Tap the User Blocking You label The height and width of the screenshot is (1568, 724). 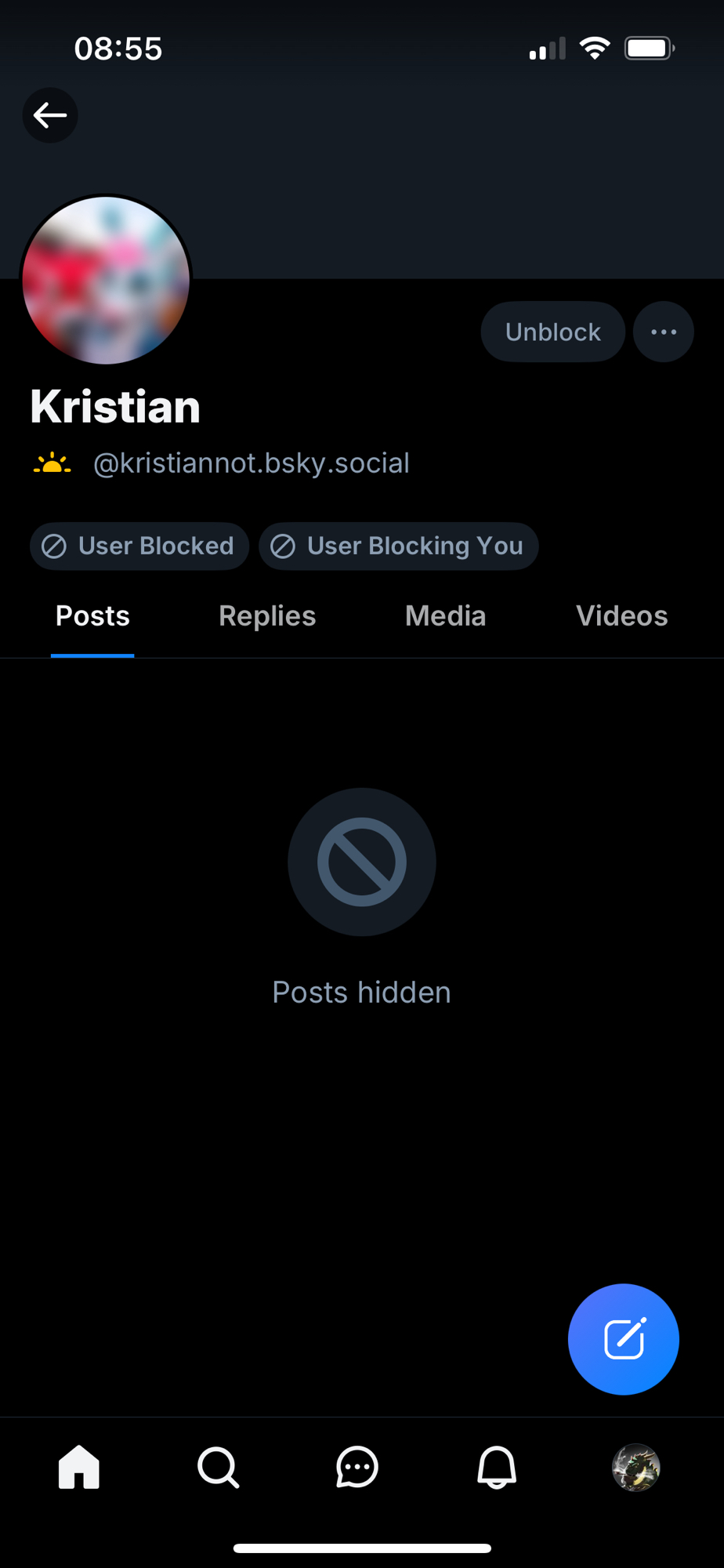tap(399, 546)
